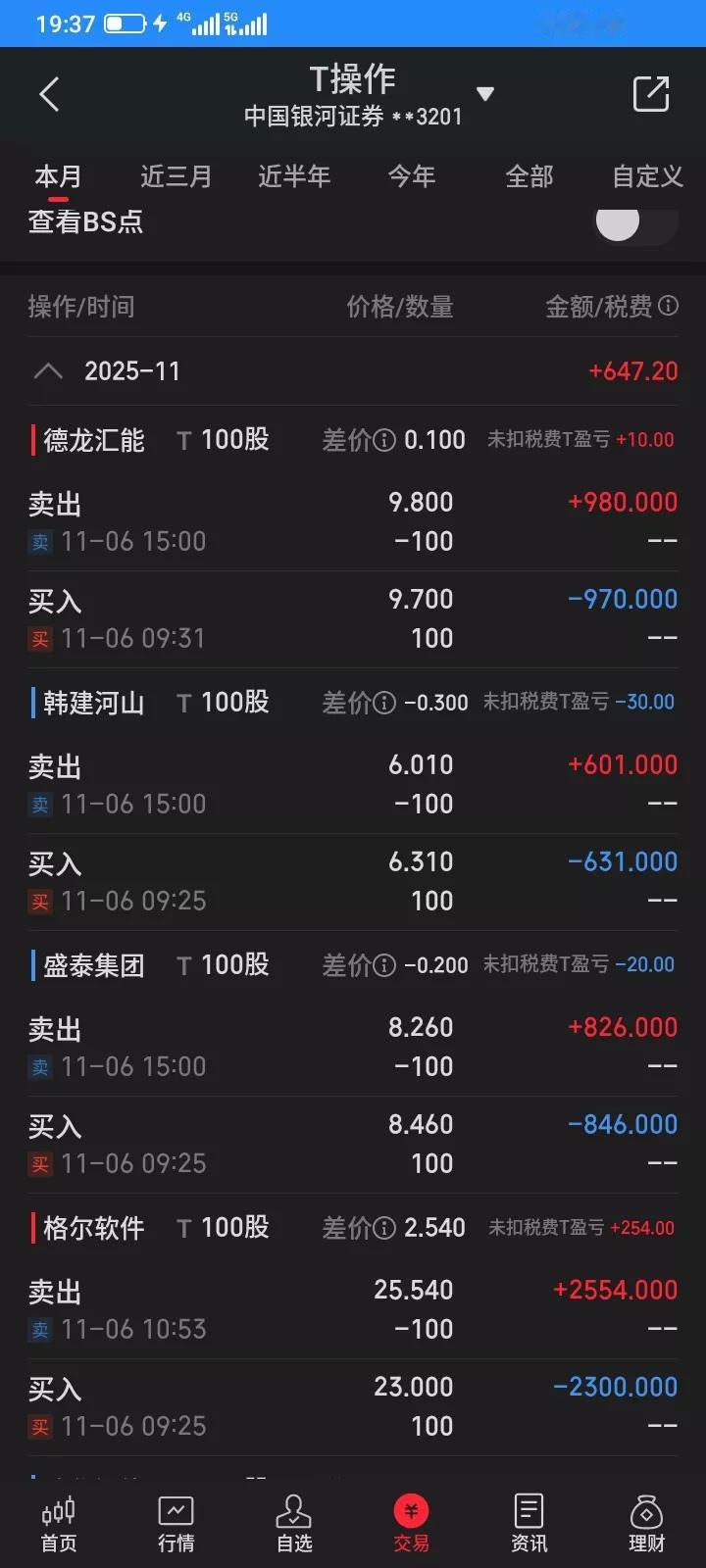Switch to the 近三月 tab
Image resolution: width=706 pixels, height=1568 pixels.
(x=176, y=176)
